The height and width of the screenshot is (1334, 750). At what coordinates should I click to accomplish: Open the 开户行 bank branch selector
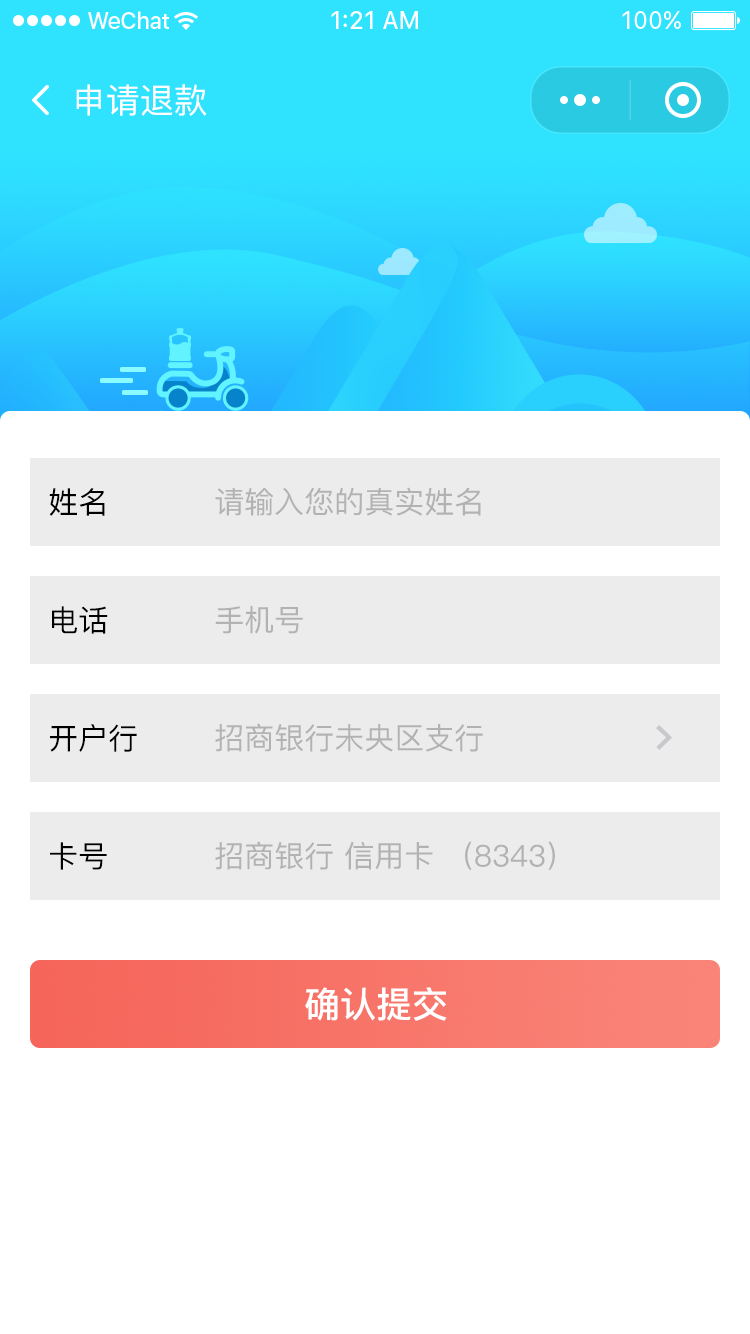375,738
